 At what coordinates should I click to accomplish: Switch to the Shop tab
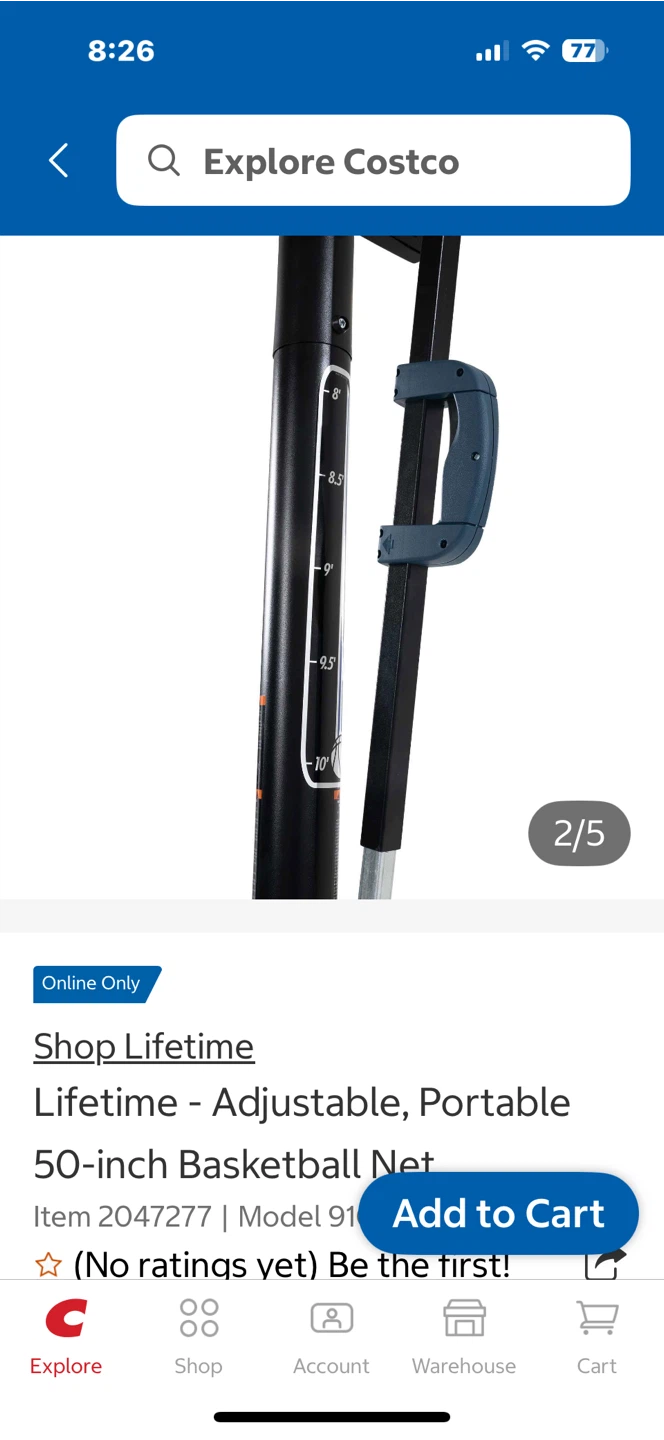click(x=198, y=1337)
